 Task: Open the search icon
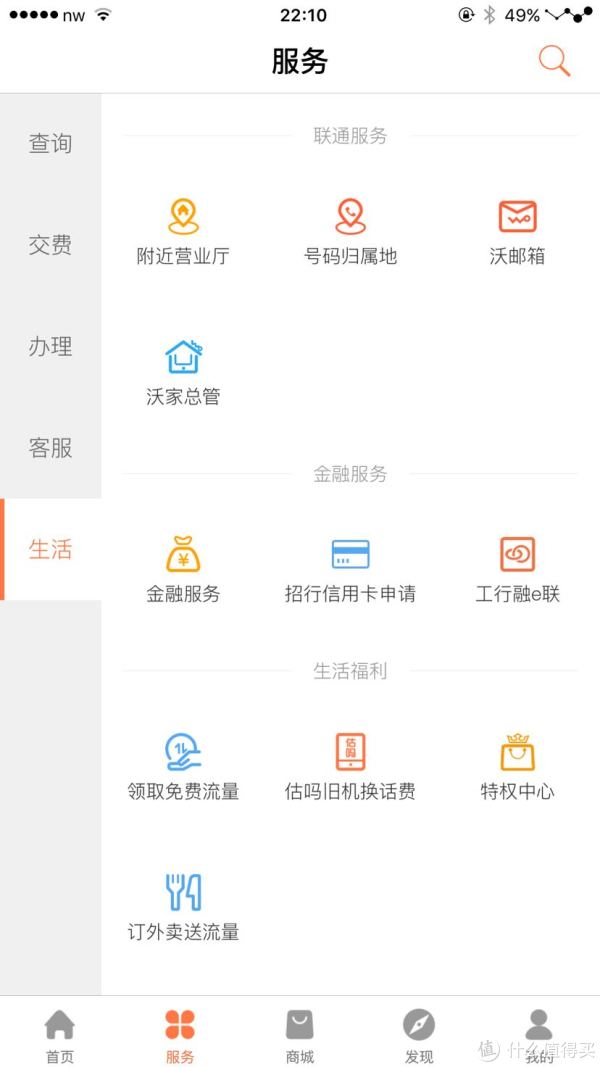pyautogui.click(x=554, y=61)
